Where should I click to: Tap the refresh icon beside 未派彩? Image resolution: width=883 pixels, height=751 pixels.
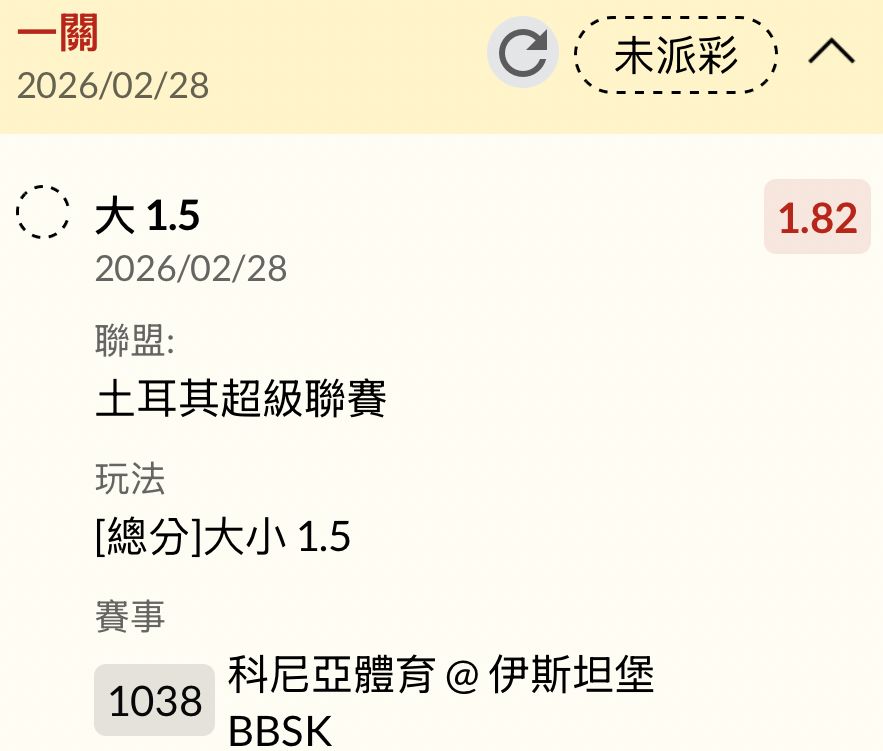(523, 54)
